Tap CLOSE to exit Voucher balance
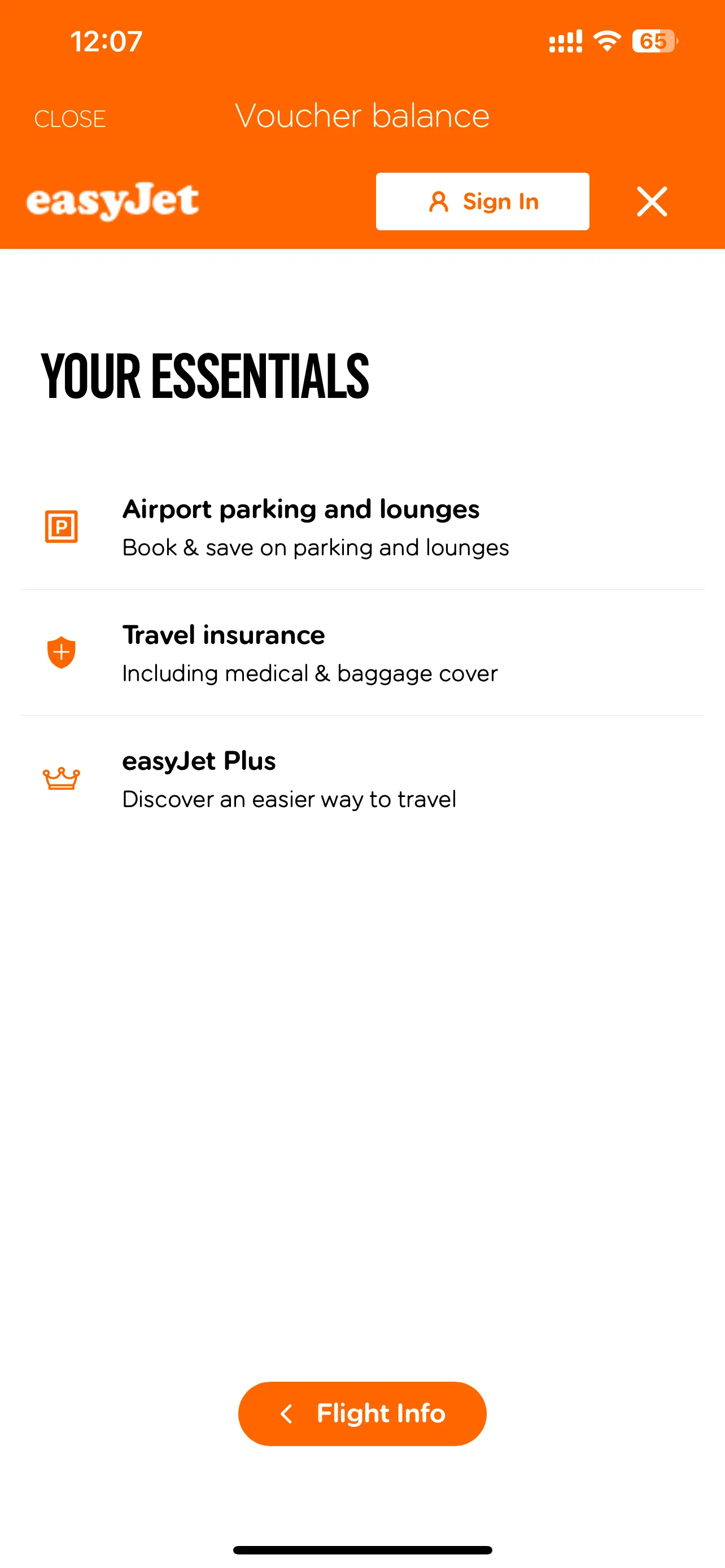The image size is (725, 1568). [70, 118]
